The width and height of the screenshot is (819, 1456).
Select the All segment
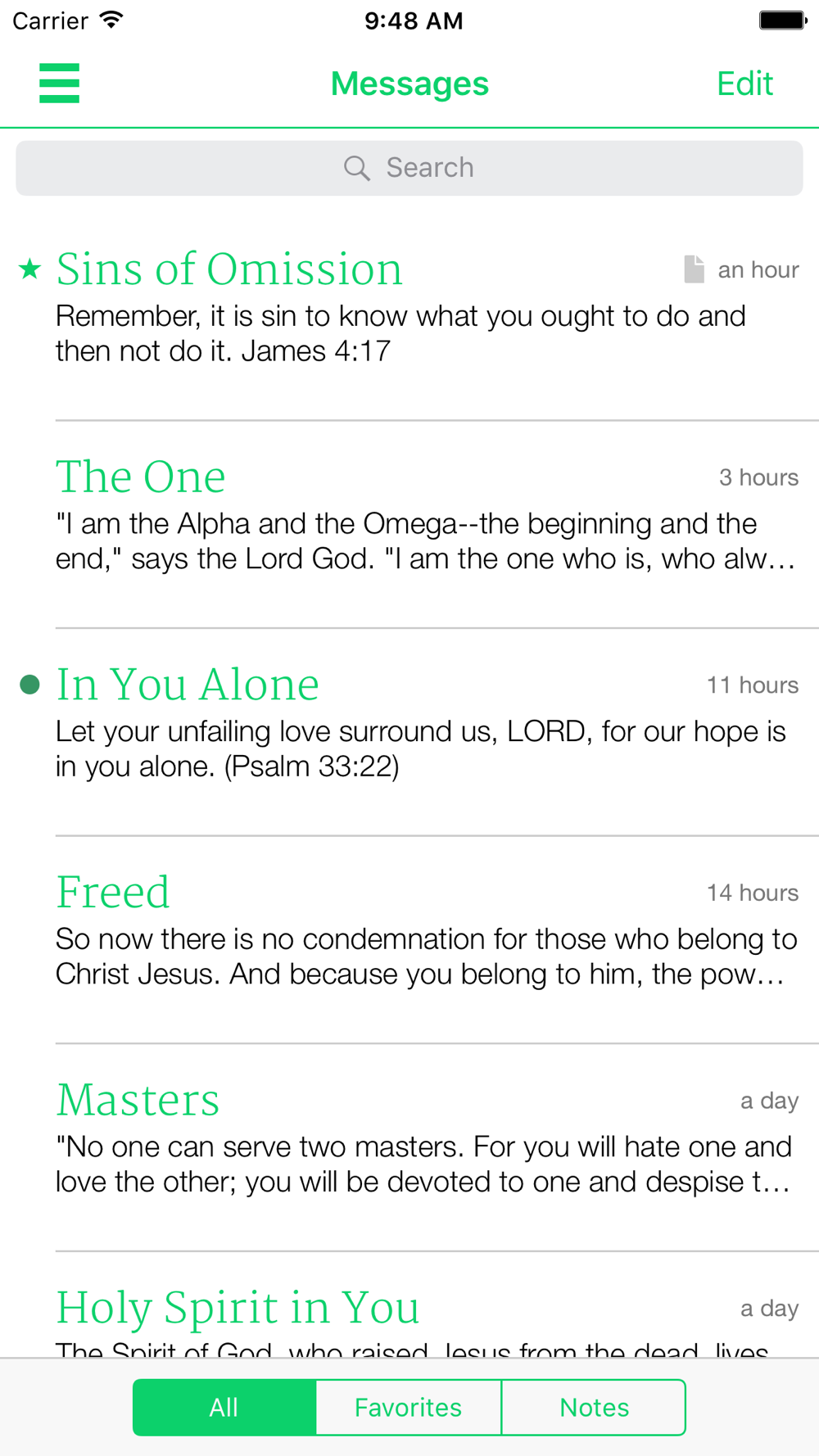point(224,1407)
